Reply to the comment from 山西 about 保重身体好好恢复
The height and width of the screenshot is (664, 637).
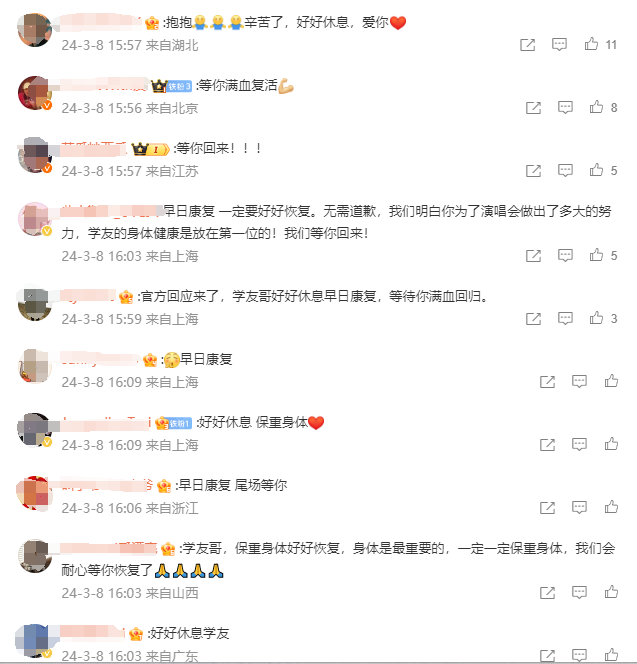579,592
